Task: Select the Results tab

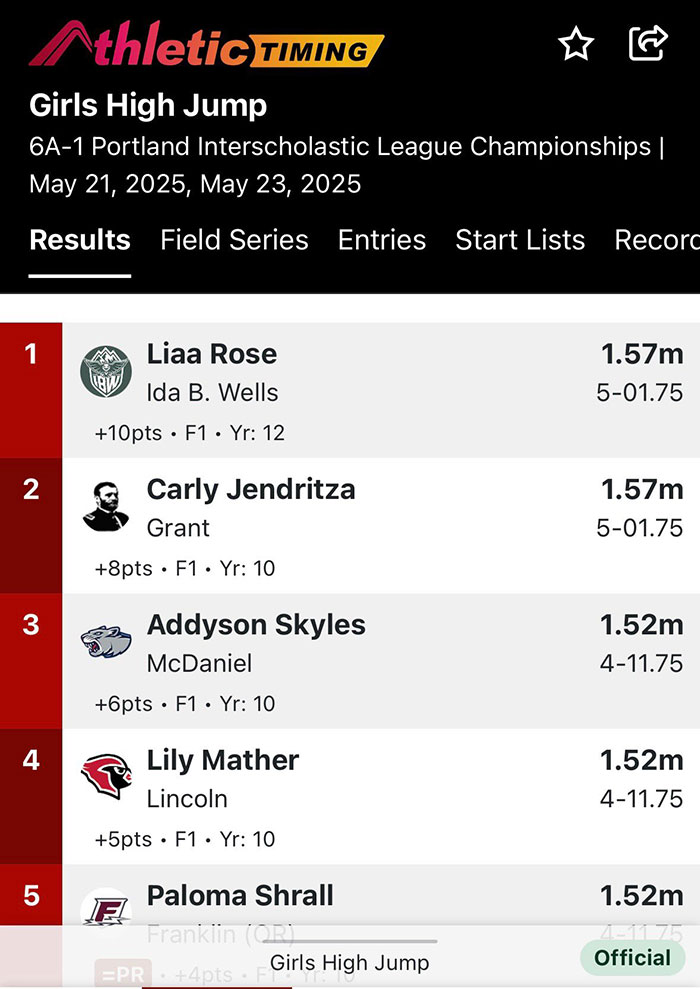Action: click(80, 240)
